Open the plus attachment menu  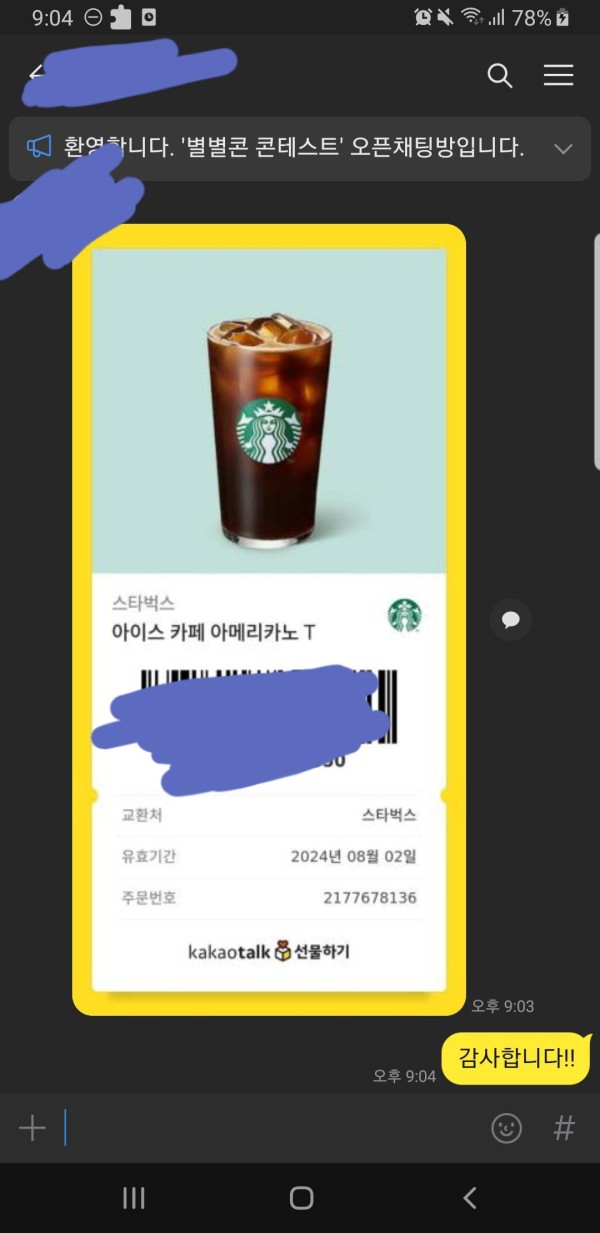(33, 1128)
